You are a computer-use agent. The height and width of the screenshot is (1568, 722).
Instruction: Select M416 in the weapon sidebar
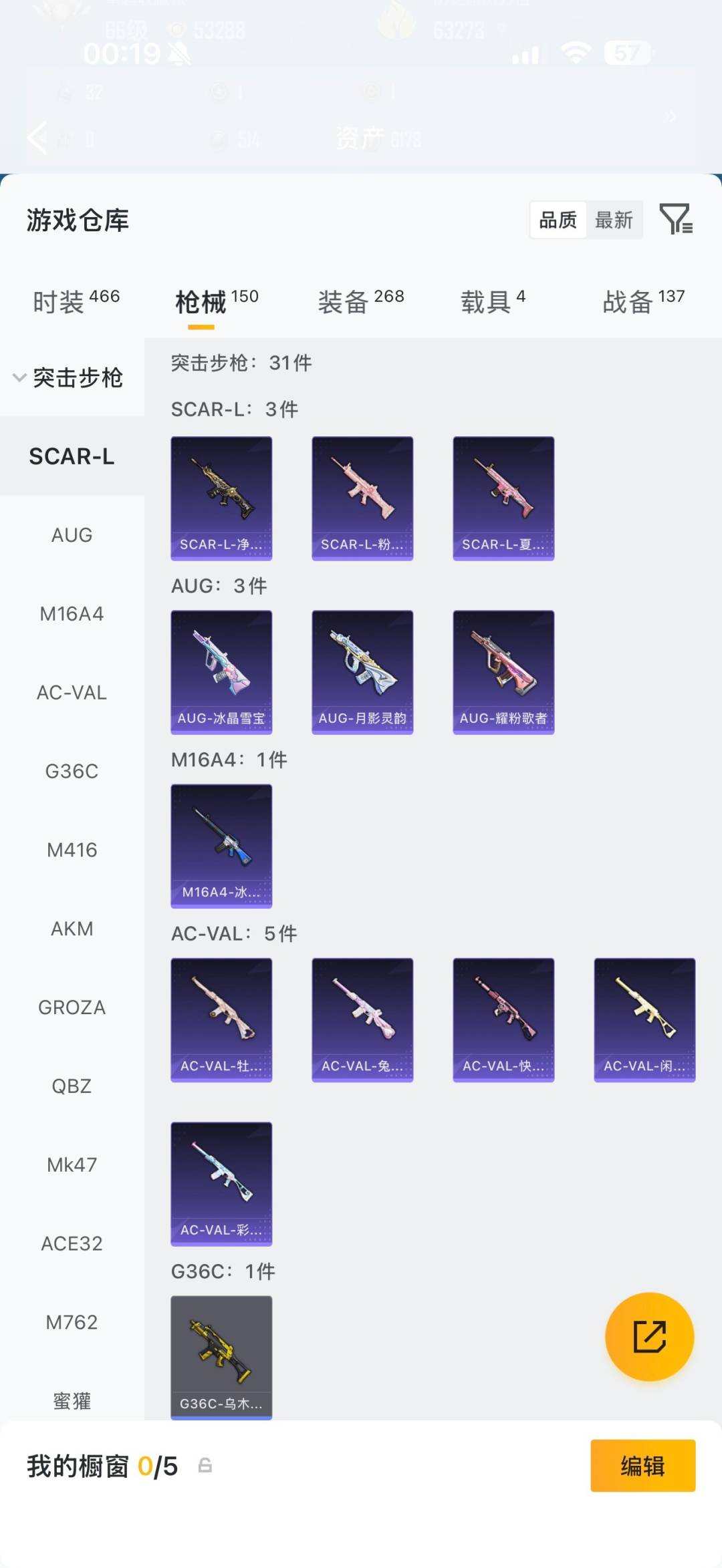click(x=72, y=850)
